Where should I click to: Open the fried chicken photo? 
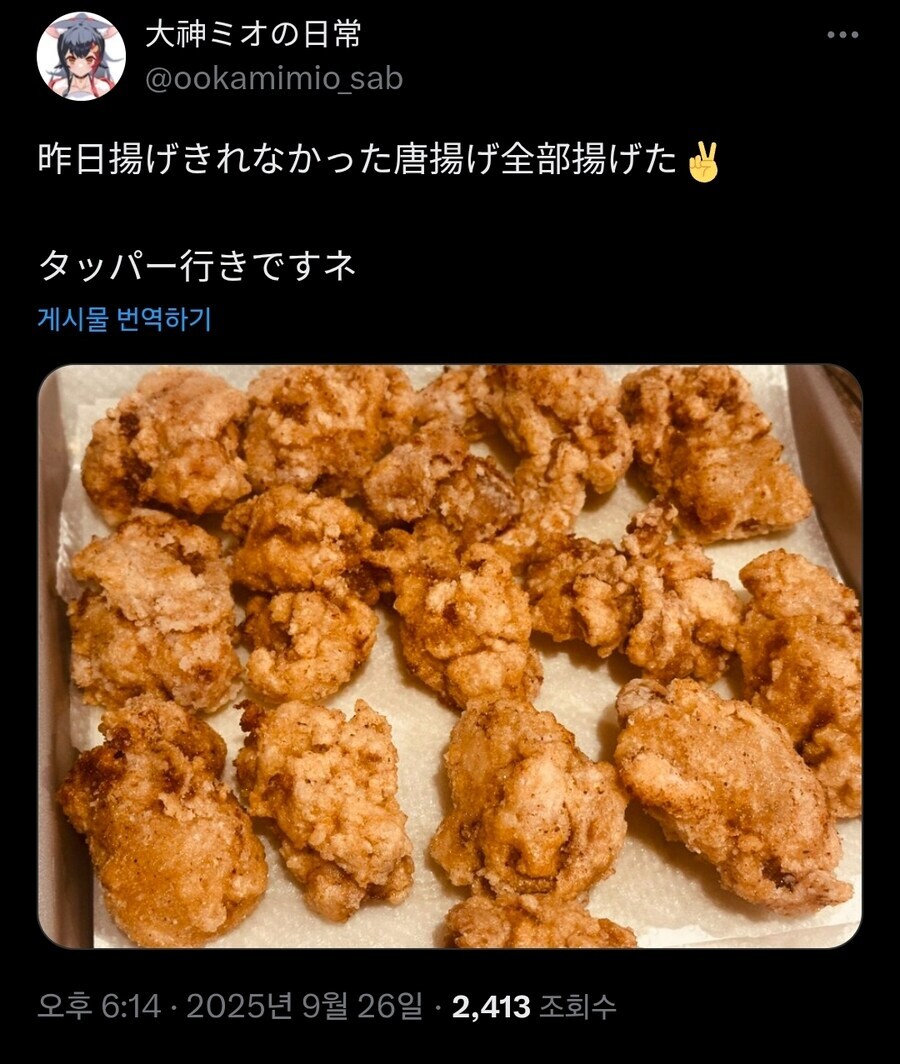[x=450, y=656]
